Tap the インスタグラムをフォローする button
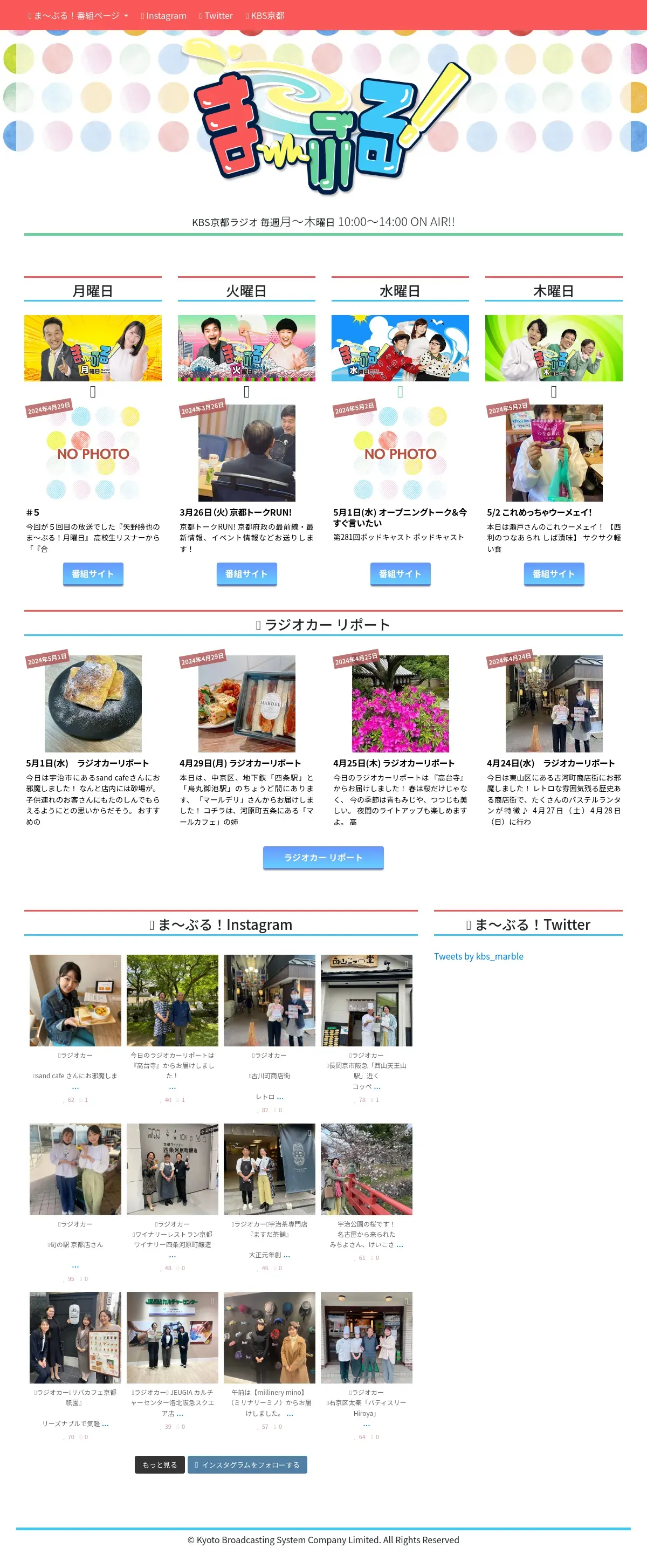This screenshot has width=647, height=1568. 247,1464
